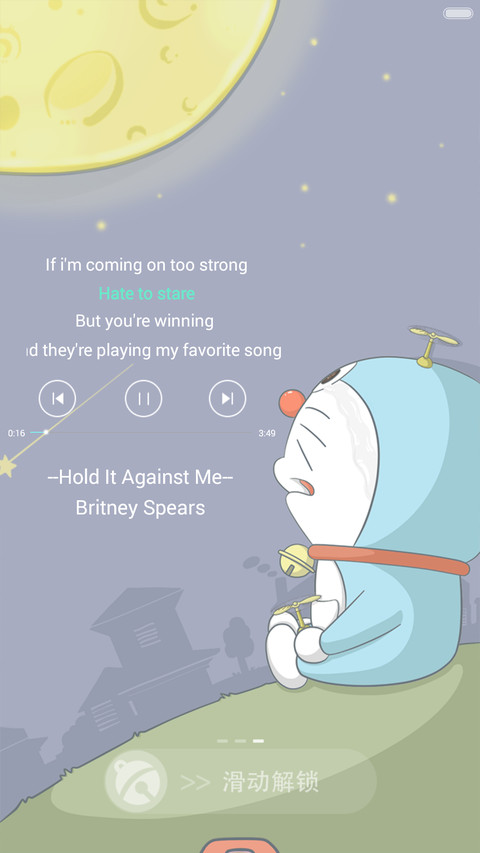Screen dimensions: 480x853
Task: Go back to the previous track
Action: pyautogui.click(x=57, y=399)
